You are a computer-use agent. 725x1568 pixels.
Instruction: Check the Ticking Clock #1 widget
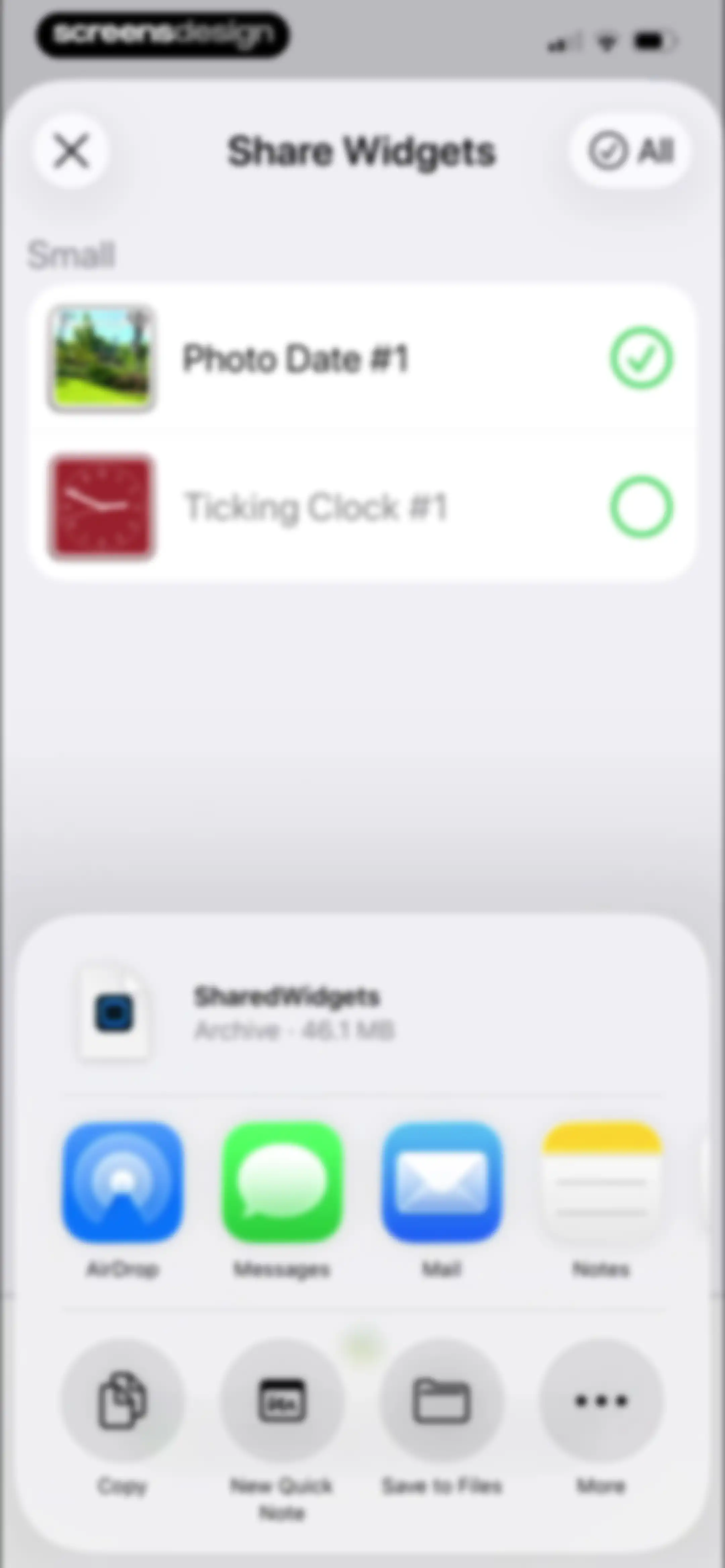click(642, 507)
